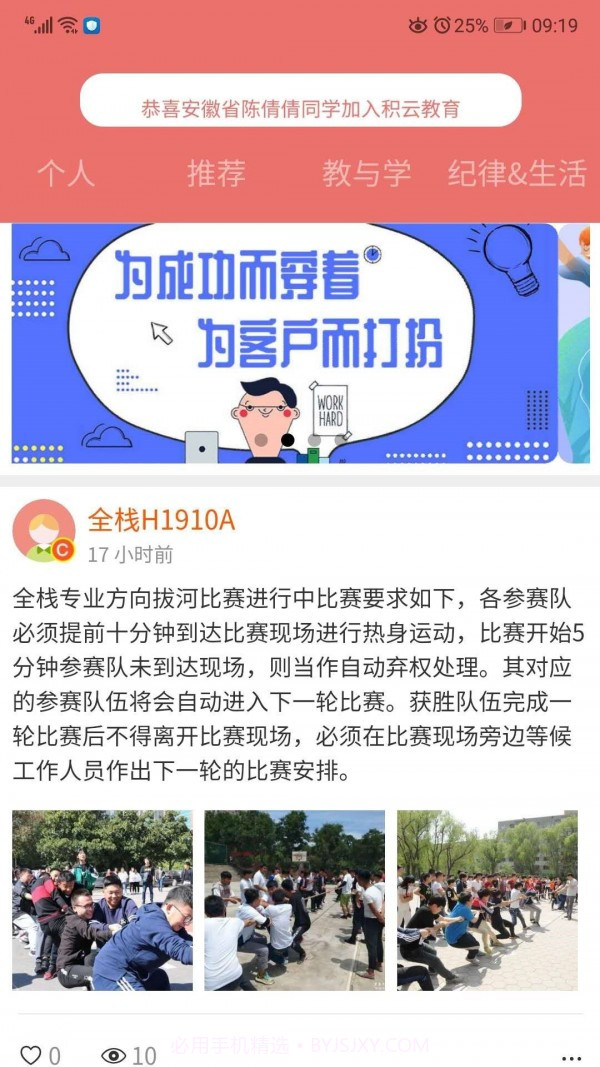Screen dimensions: 600x1067
Task: View the second tug-of-war photo
Action: 295,900
